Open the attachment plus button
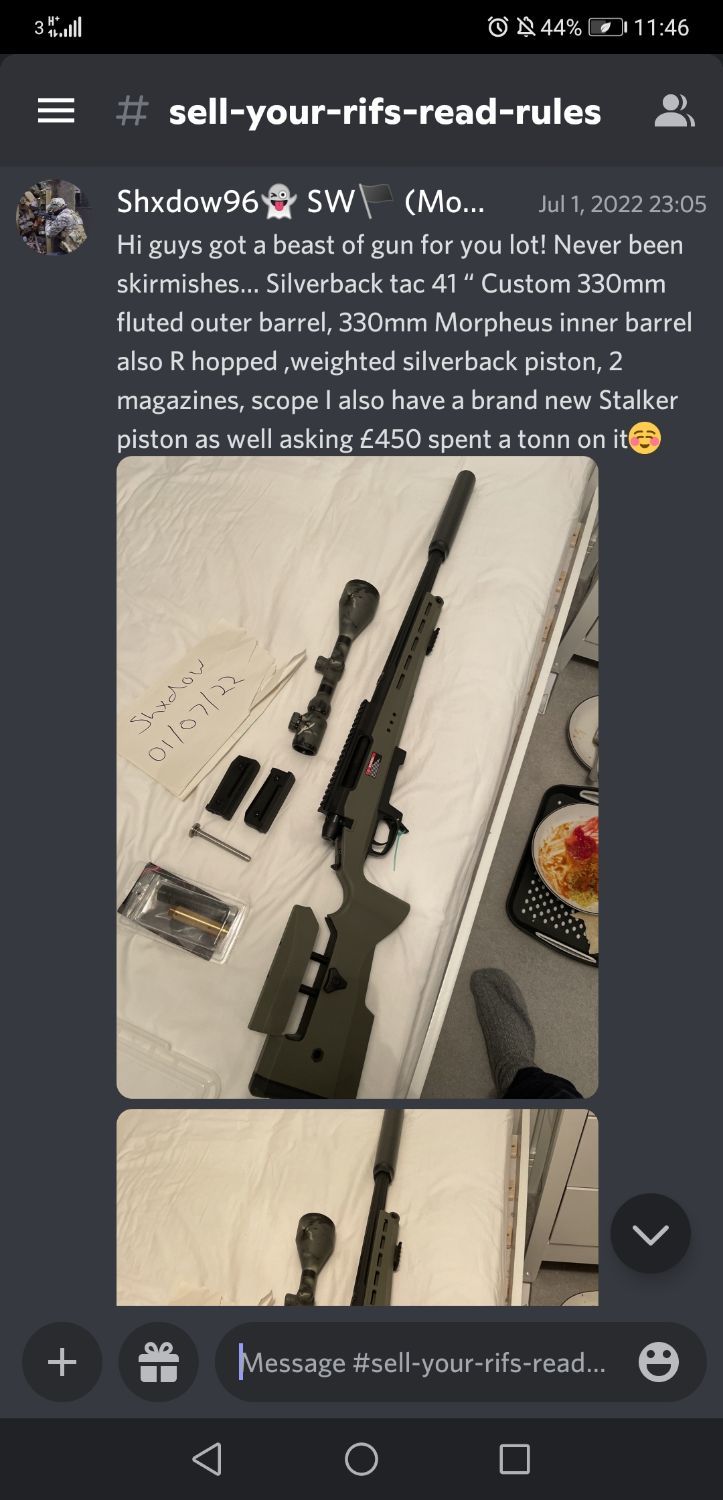 [62, 1362]
